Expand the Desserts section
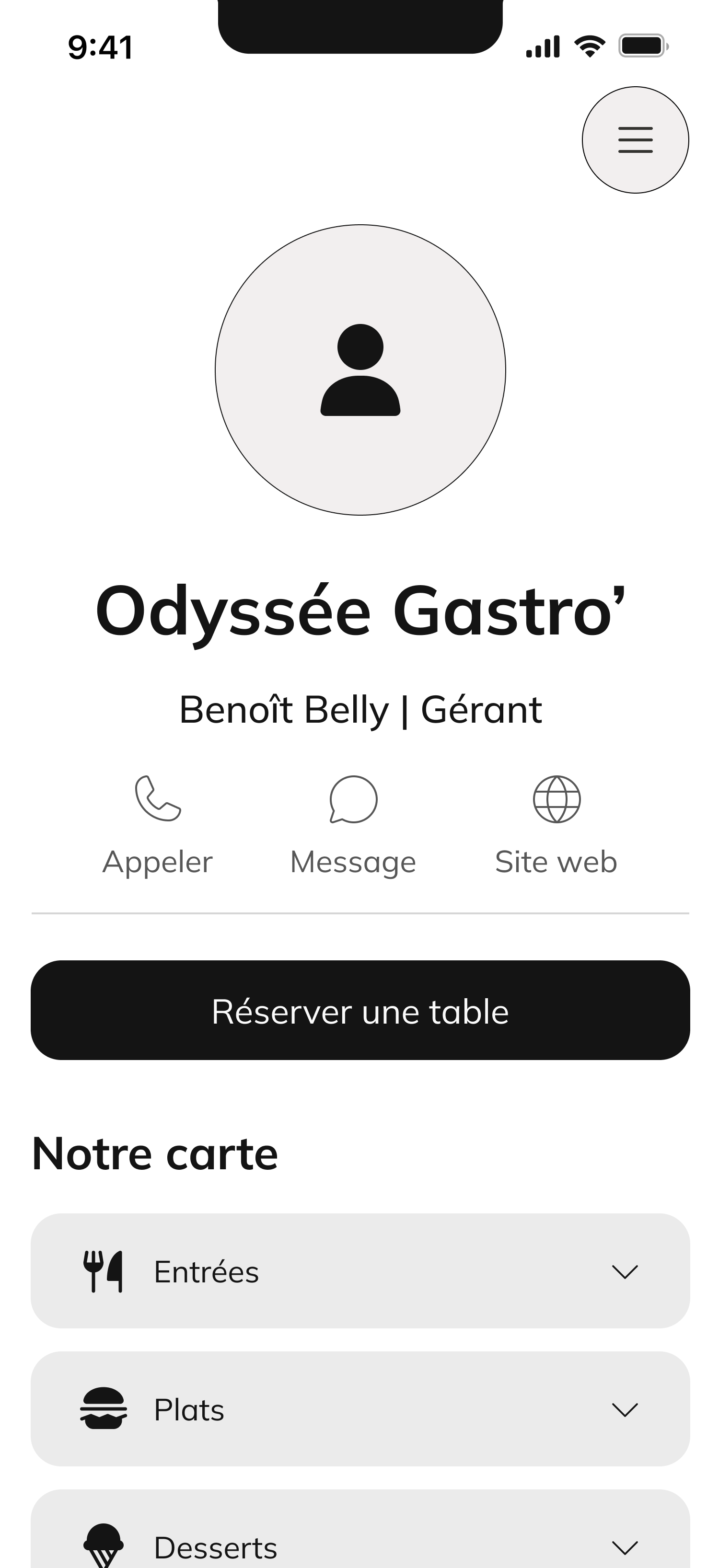The height and width of the screenshot is (1568, 719). [360, 1540]
